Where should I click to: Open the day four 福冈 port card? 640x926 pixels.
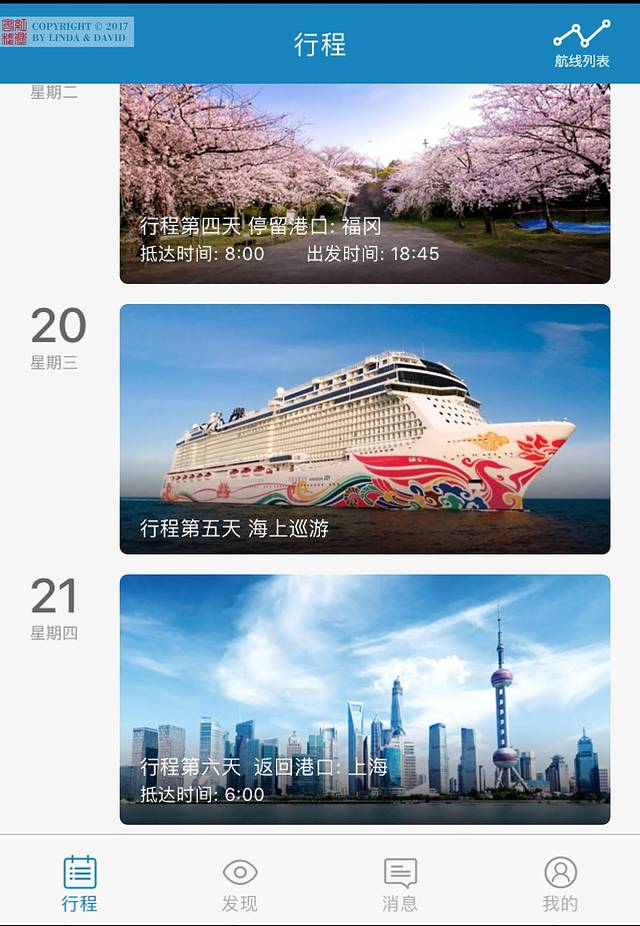[364, 184]
